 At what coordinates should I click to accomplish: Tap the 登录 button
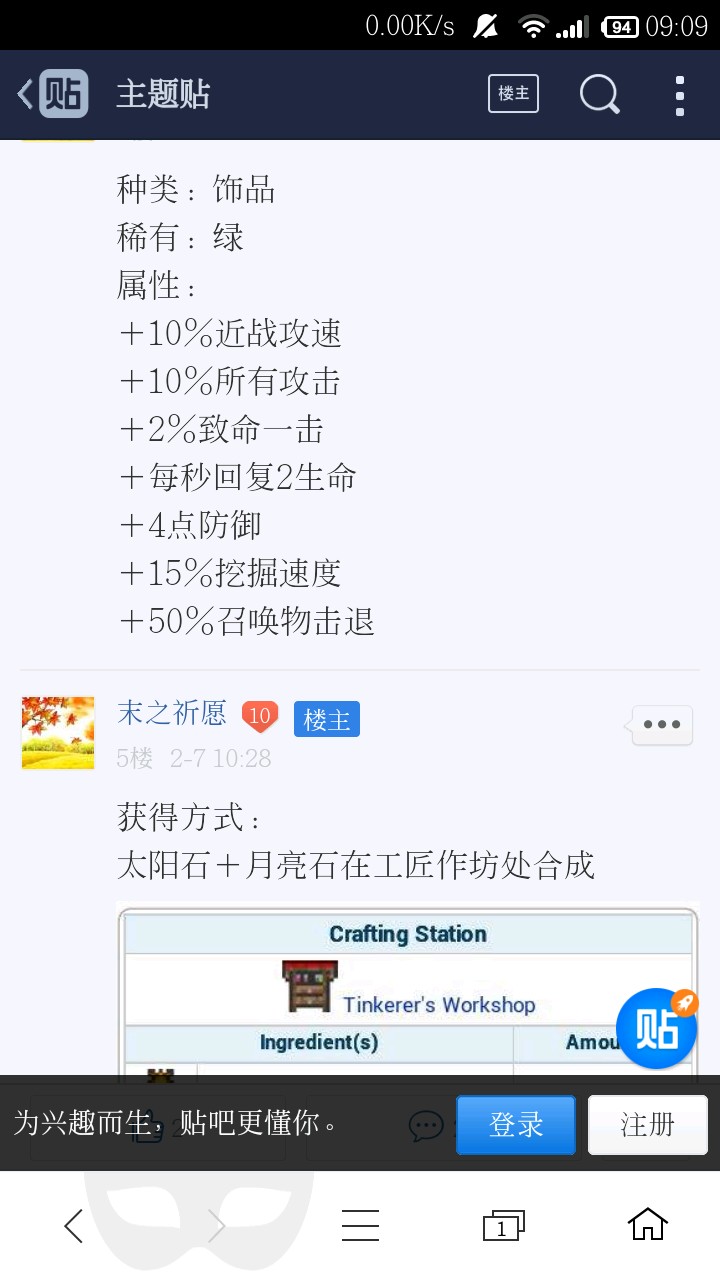pyautogui.click(x=516, y=1125)
